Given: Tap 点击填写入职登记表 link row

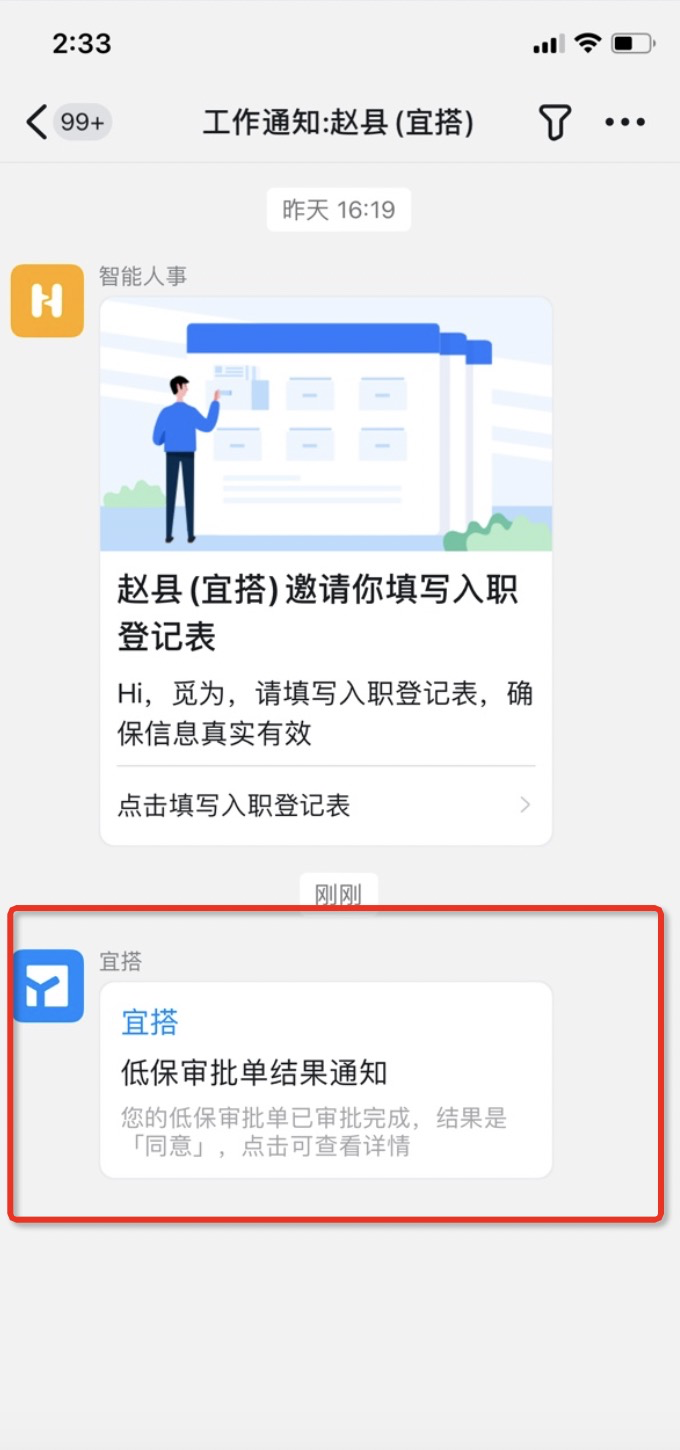Looking at the screenshot, I should [326, 806].
